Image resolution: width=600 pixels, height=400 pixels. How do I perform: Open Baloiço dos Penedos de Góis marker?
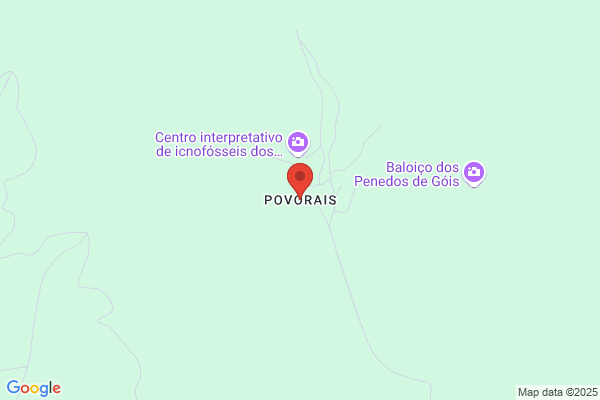click(x=474, y=173)
